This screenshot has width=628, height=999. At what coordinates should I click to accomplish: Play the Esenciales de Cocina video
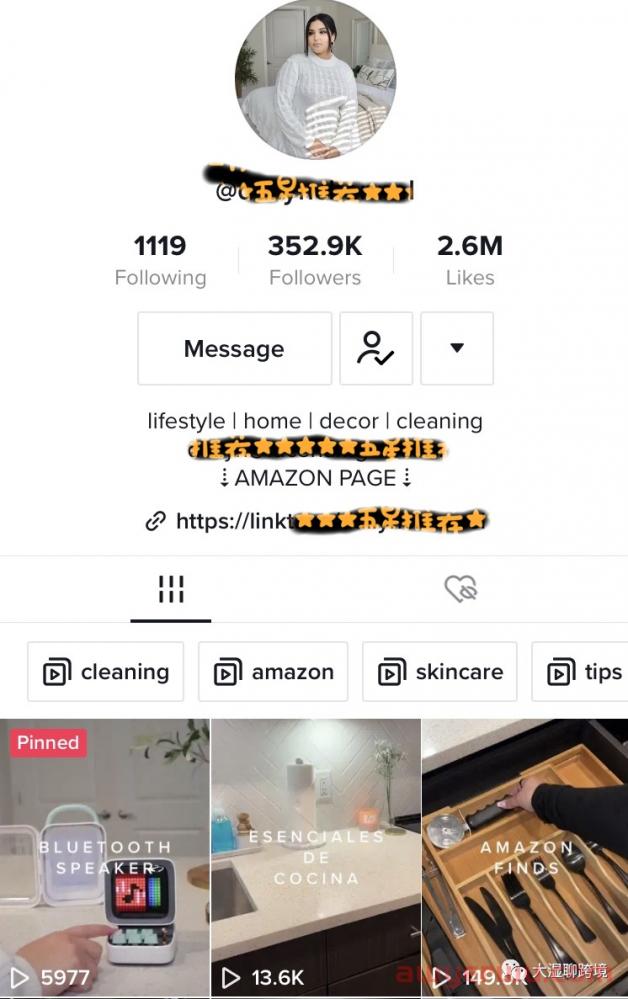(x=315, y=855)
